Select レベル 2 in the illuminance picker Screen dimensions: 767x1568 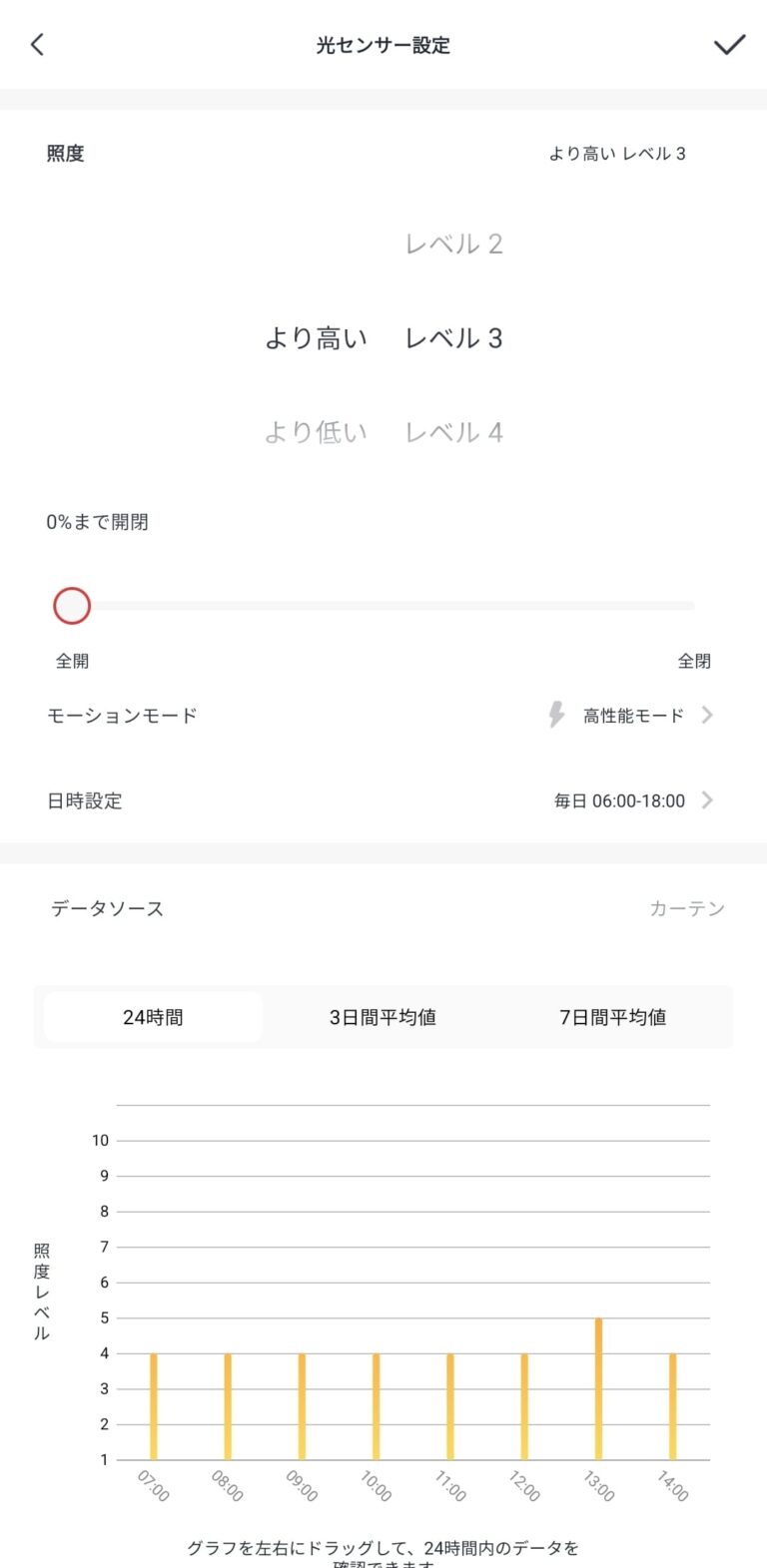[453, 245]
